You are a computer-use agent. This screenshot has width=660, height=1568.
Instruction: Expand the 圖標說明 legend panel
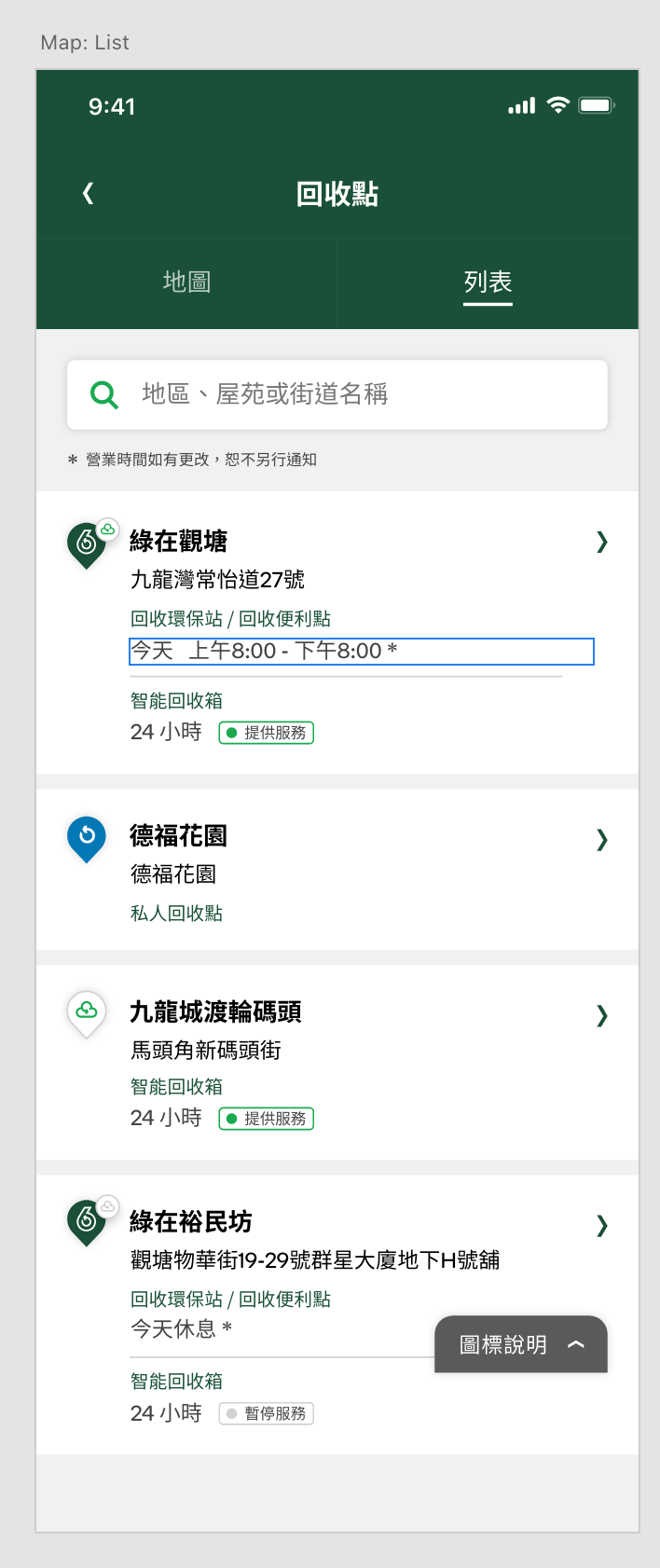click(521, 1344)
